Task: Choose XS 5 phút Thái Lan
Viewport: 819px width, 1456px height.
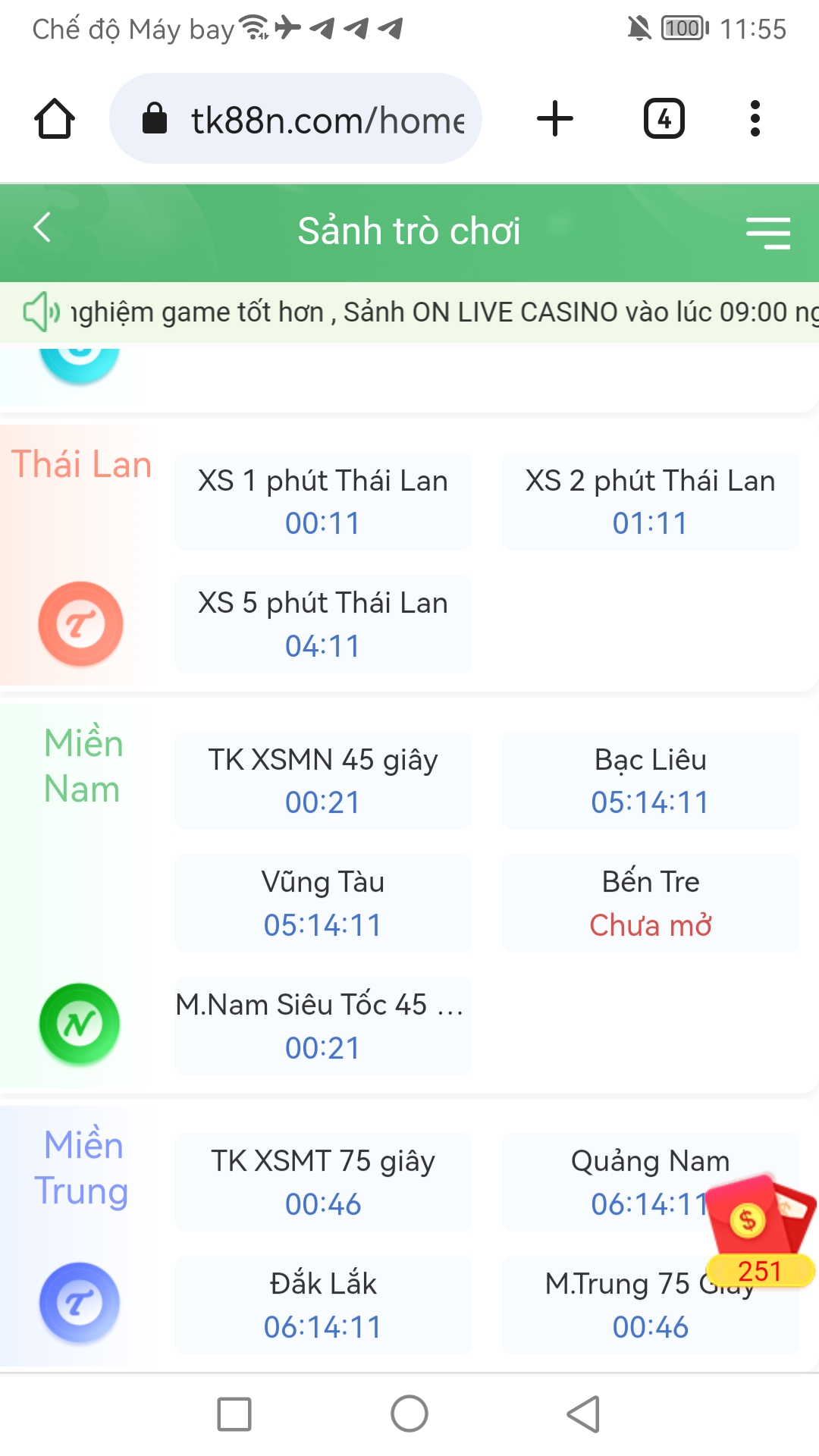Action: [x=323, y=623]
